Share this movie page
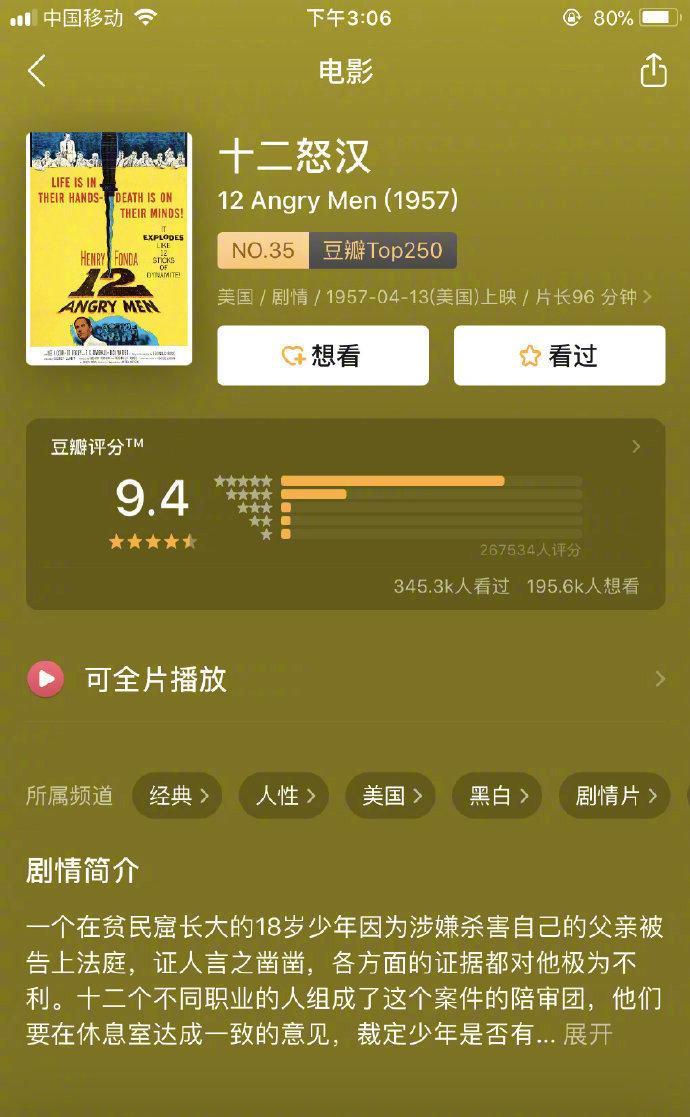This screenshot has width=690, height=1117. (653, 71)
